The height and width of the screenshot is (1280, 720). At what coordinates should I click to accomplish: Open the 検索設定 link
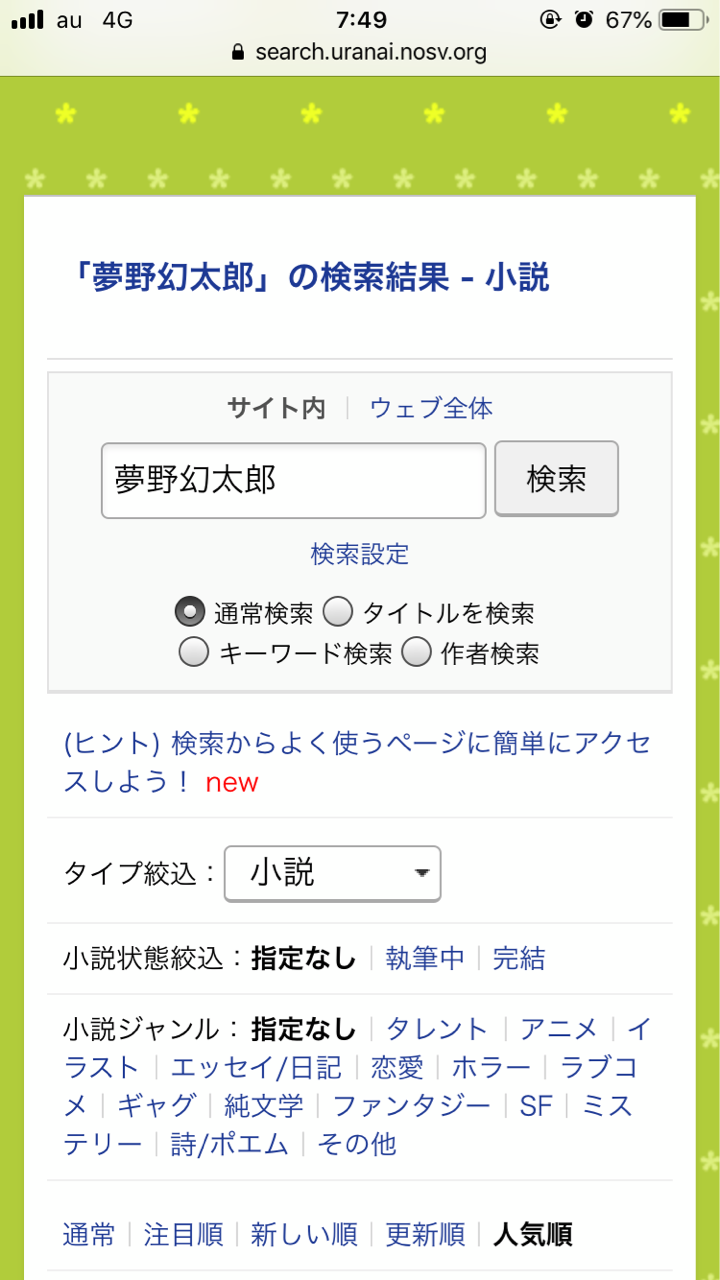(360, 554)
